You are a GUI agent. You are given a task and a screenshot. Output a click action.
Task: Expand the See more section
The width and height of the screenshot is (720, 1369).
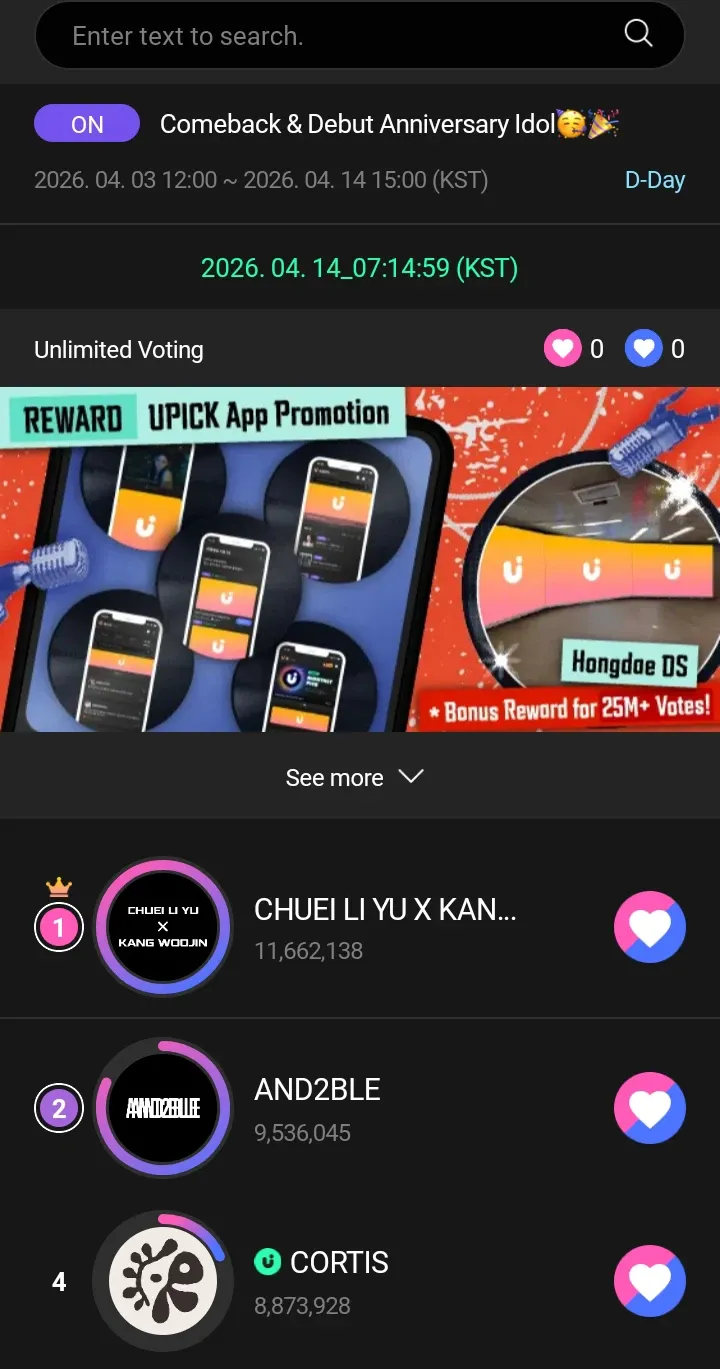pos(355,777)
